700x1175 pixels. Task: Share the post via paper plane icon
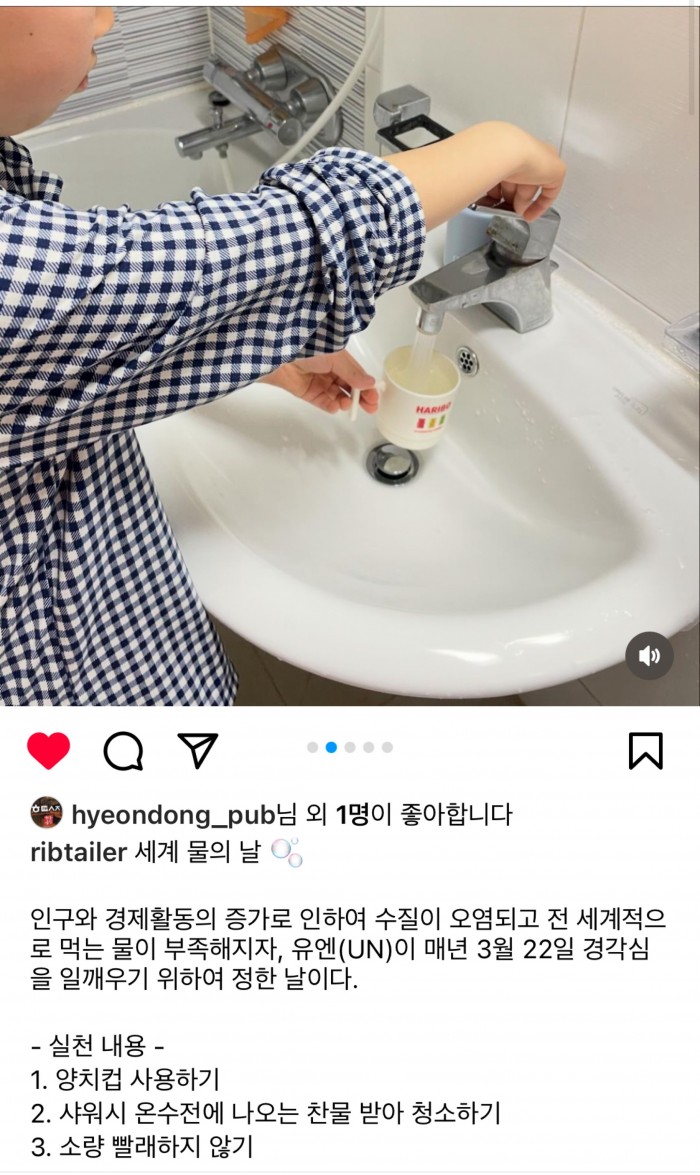tap(197, 750)
